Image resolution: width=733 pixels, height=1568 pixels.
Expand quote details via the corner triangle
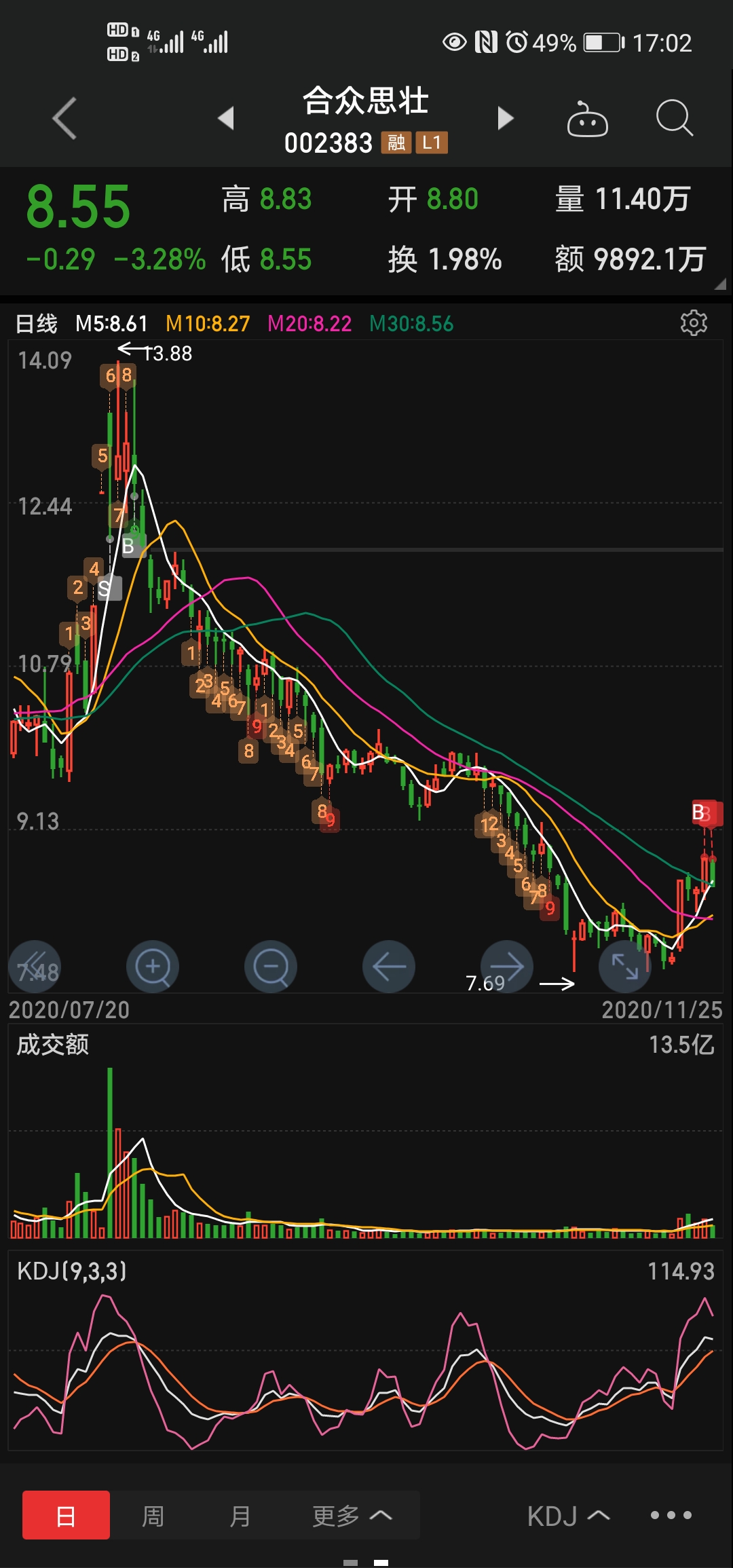(x=721, y=285)
